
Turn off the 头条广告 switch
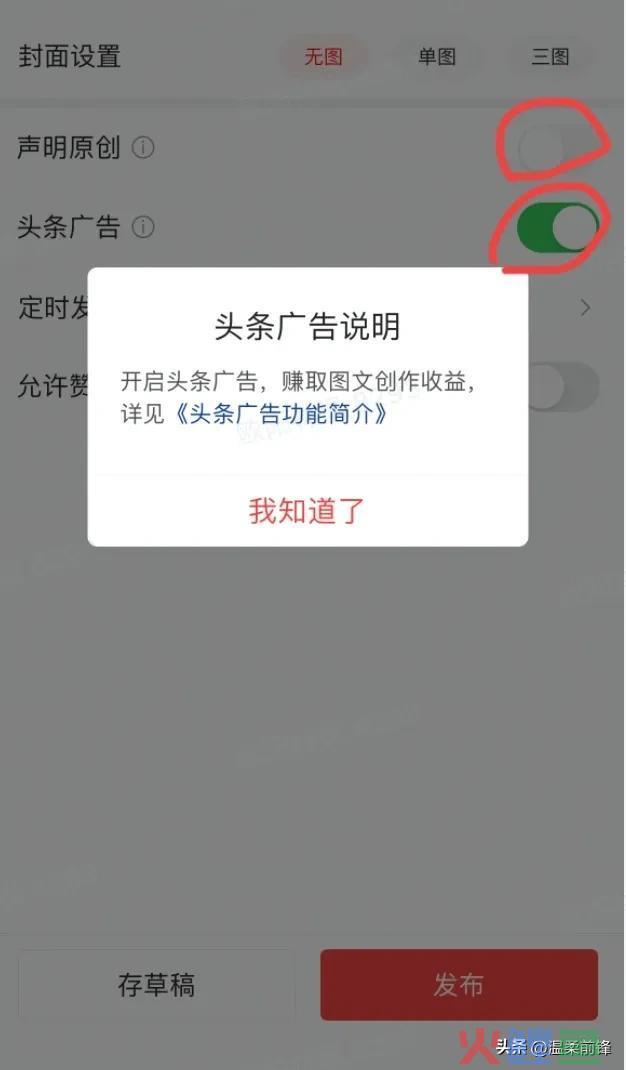[x=557, y=228]
